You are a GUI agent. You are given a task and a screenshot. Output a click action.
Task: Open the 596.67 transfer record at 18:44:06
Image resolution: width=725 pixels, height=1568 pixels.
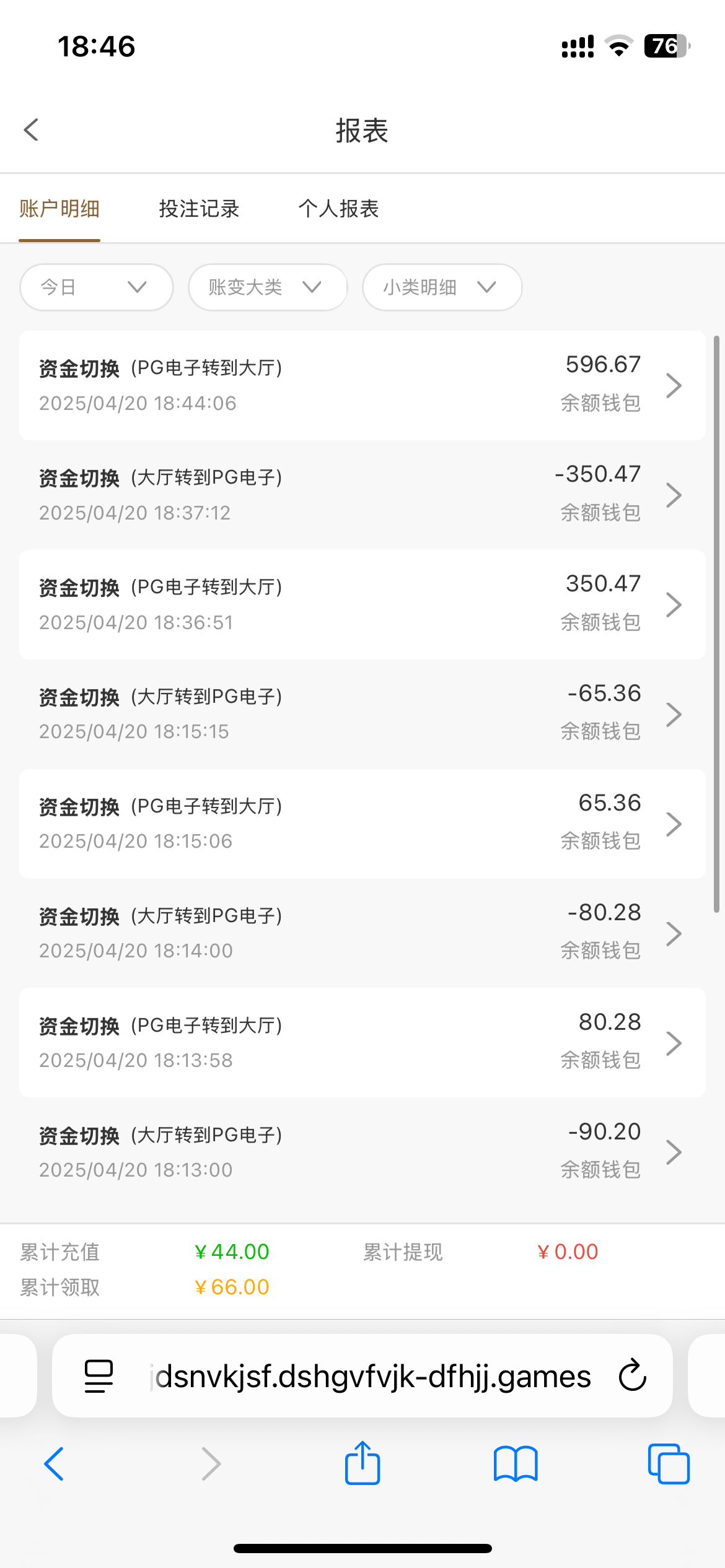coord(362,385)
